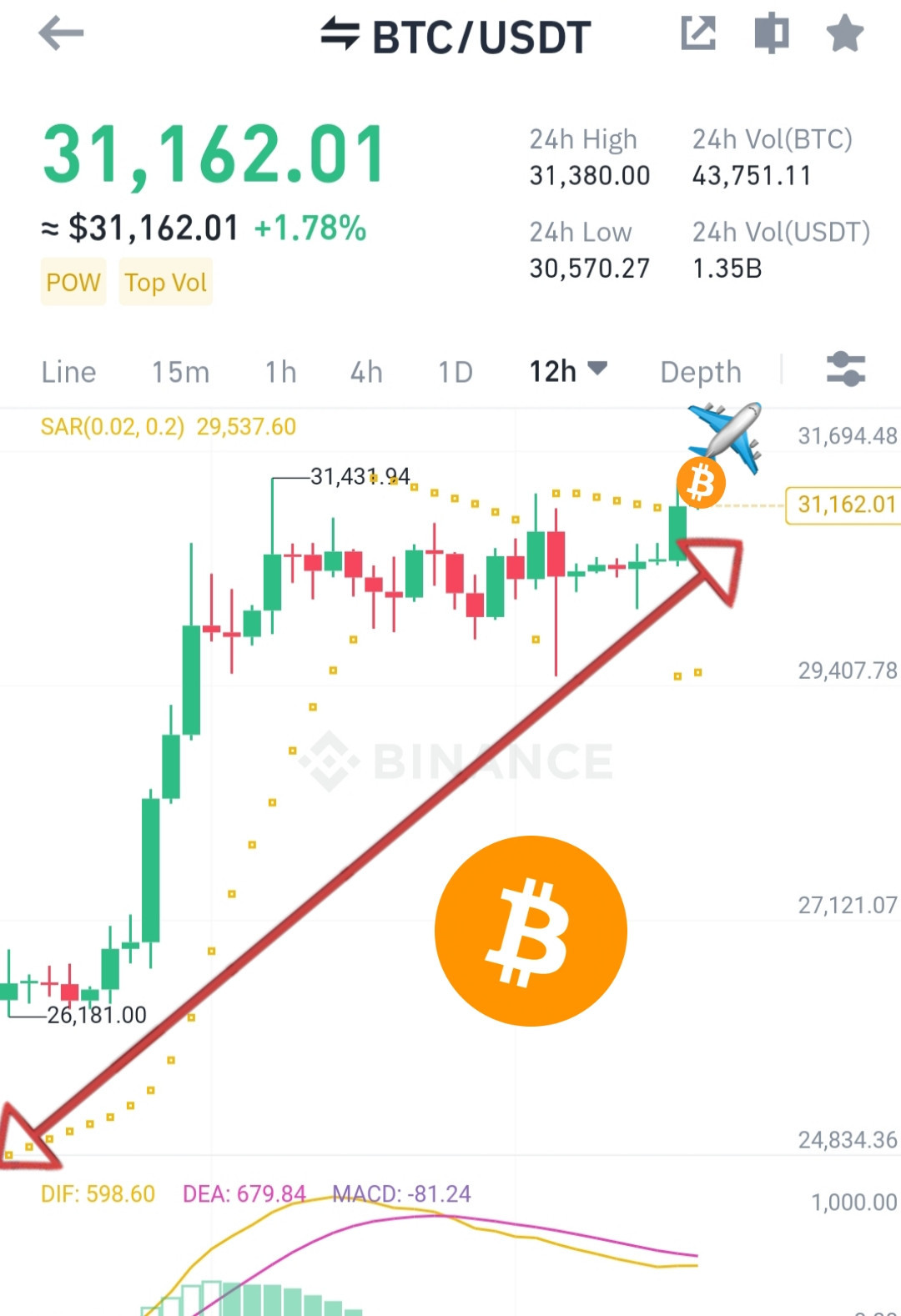Go back using the arrow

pyautogui.click(x=61, y=34)
